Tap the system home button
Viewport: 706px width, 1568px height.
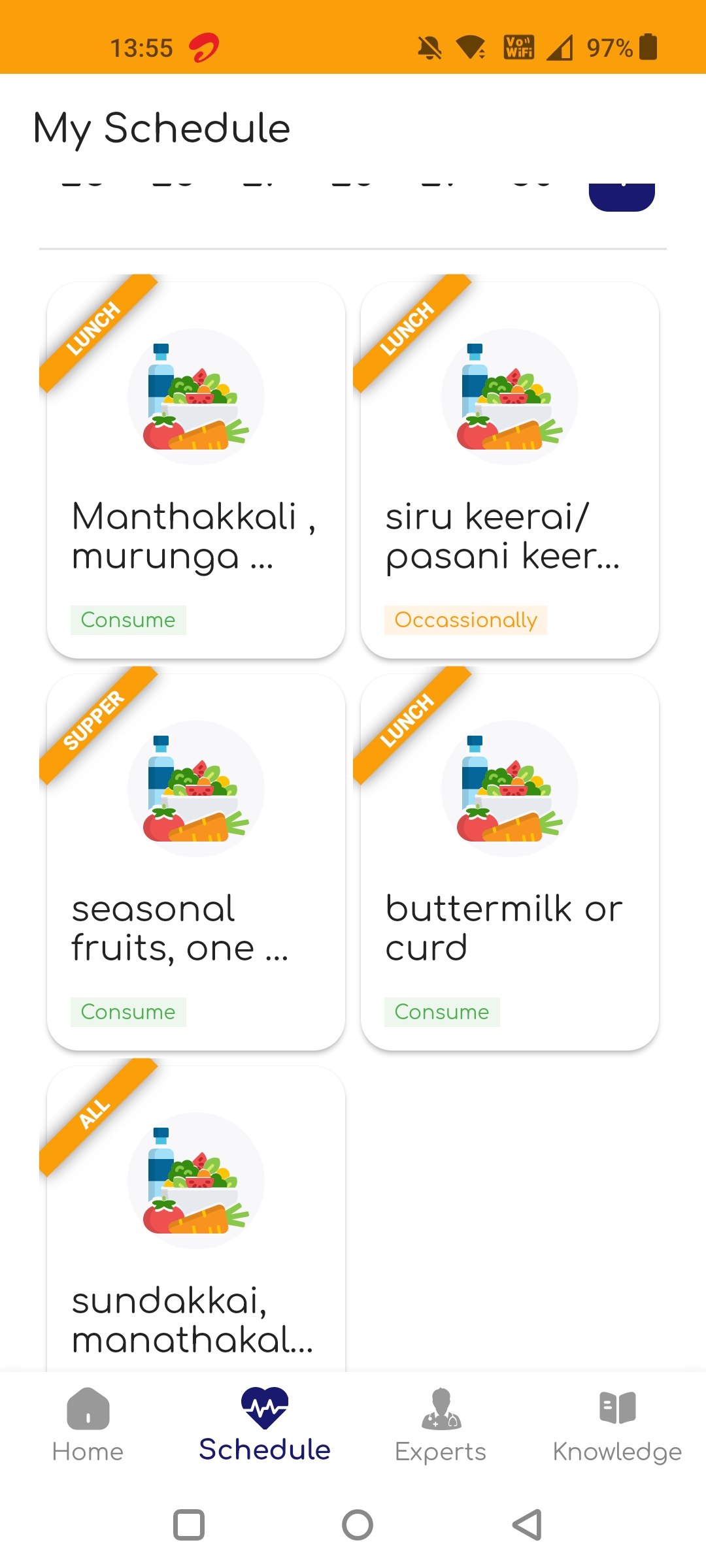click(x=358, y=1525)
